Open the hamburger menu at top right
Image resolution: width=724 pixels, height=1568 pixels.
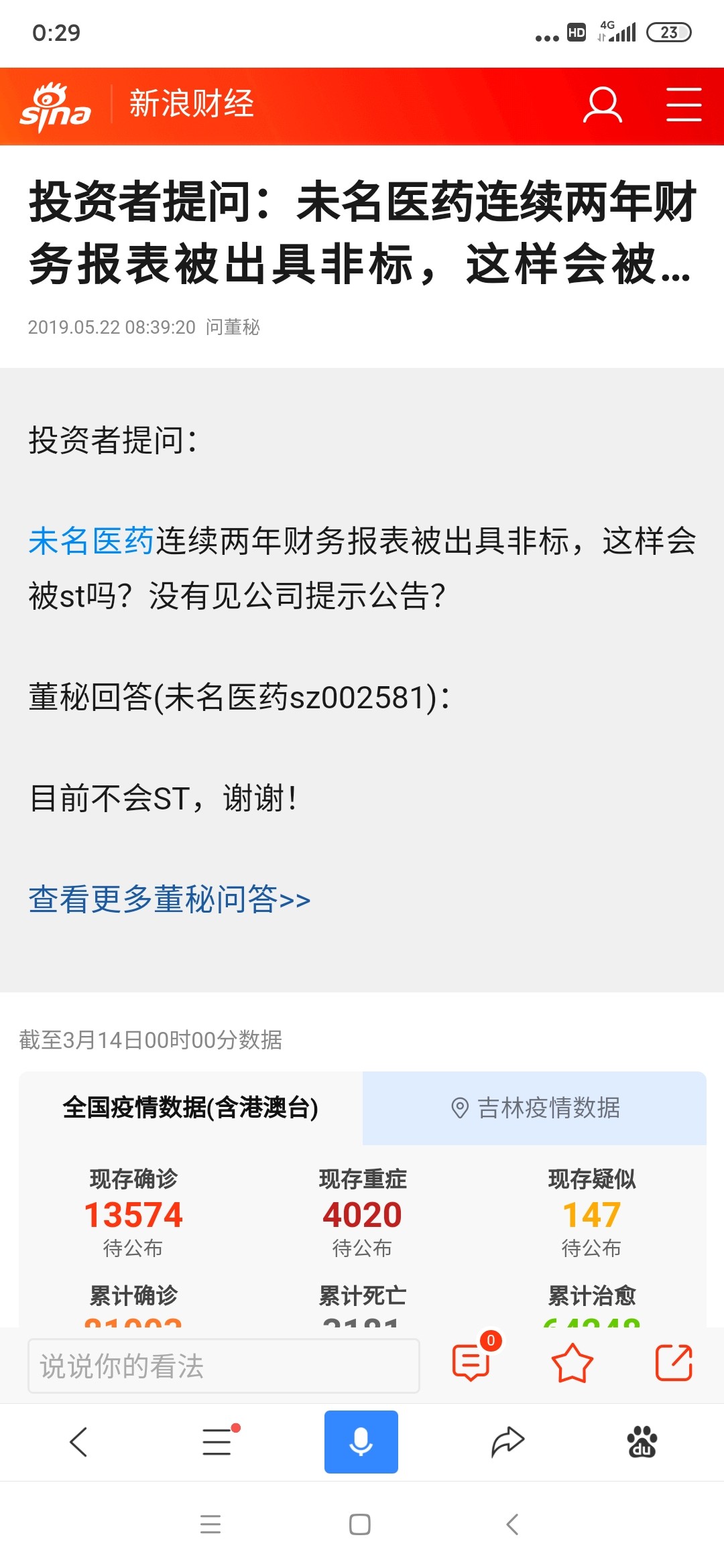[684, 105]
